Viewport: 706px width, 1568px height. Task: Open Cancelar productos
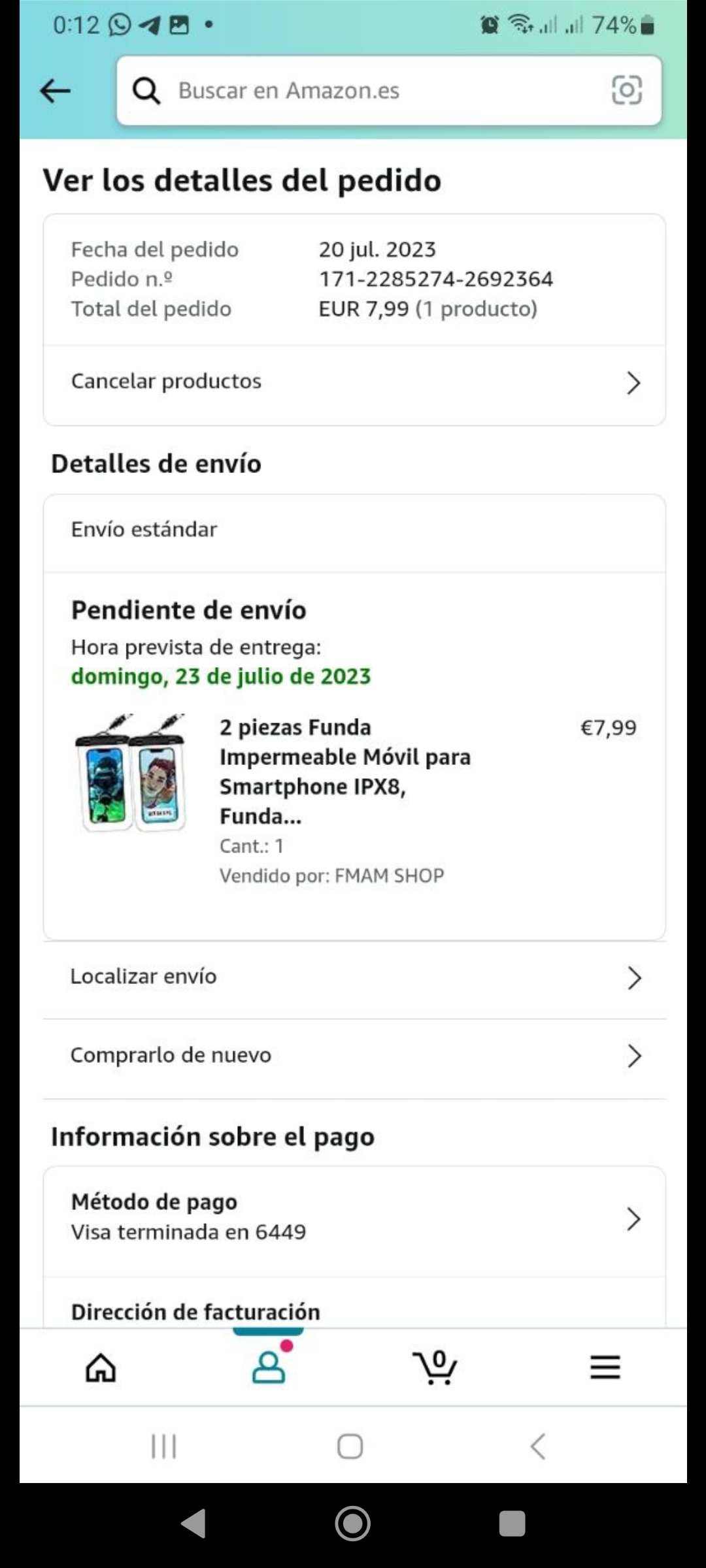tap(354, 382)
